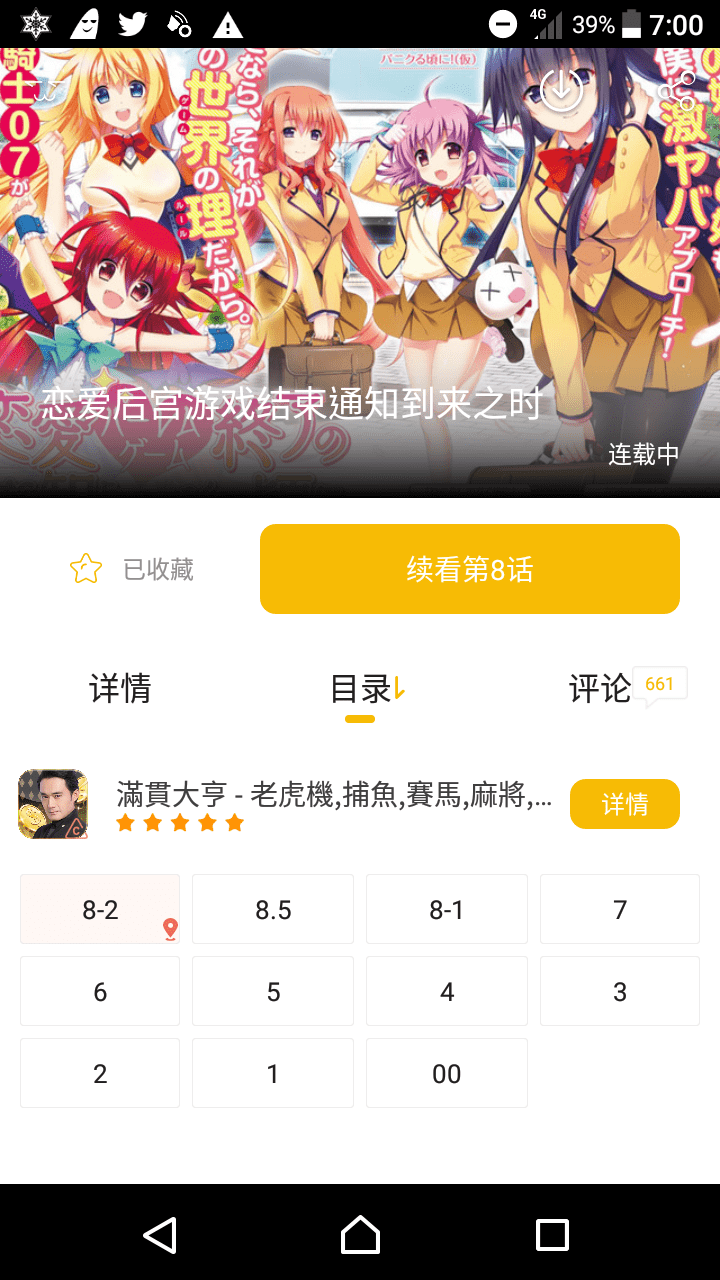Tap the reading-progress pin on chapter 8-2
720x1280 pixels.
click(170, 927)
